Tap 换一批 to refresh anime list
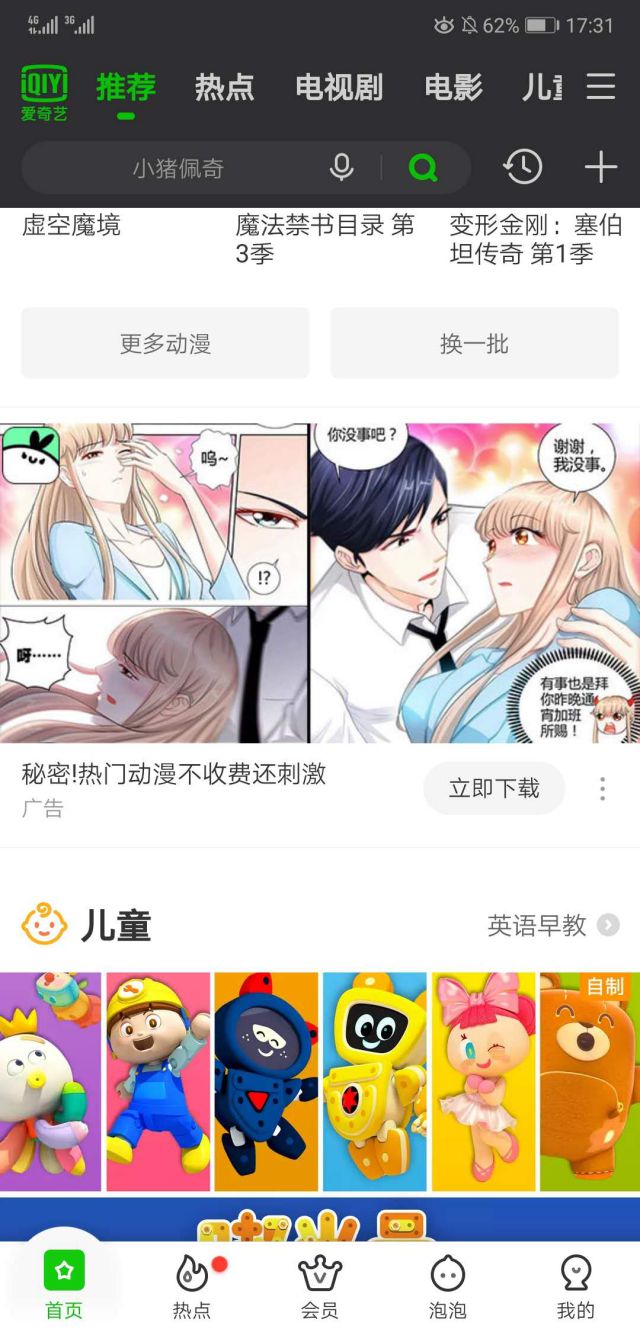 point(474,343)
